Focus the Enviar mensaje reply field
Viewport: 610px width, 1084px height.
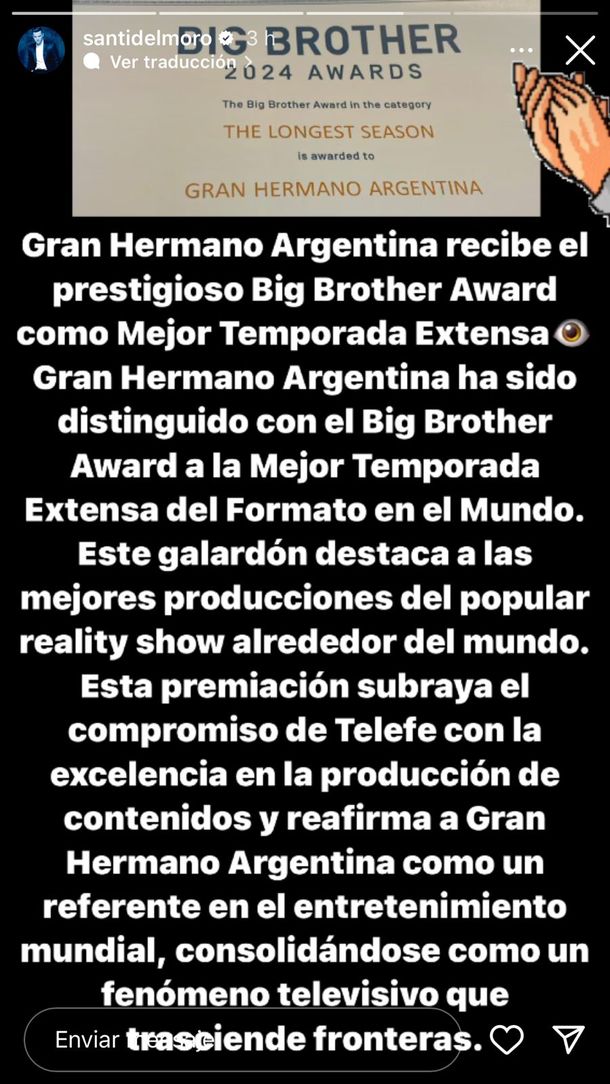240,1040
